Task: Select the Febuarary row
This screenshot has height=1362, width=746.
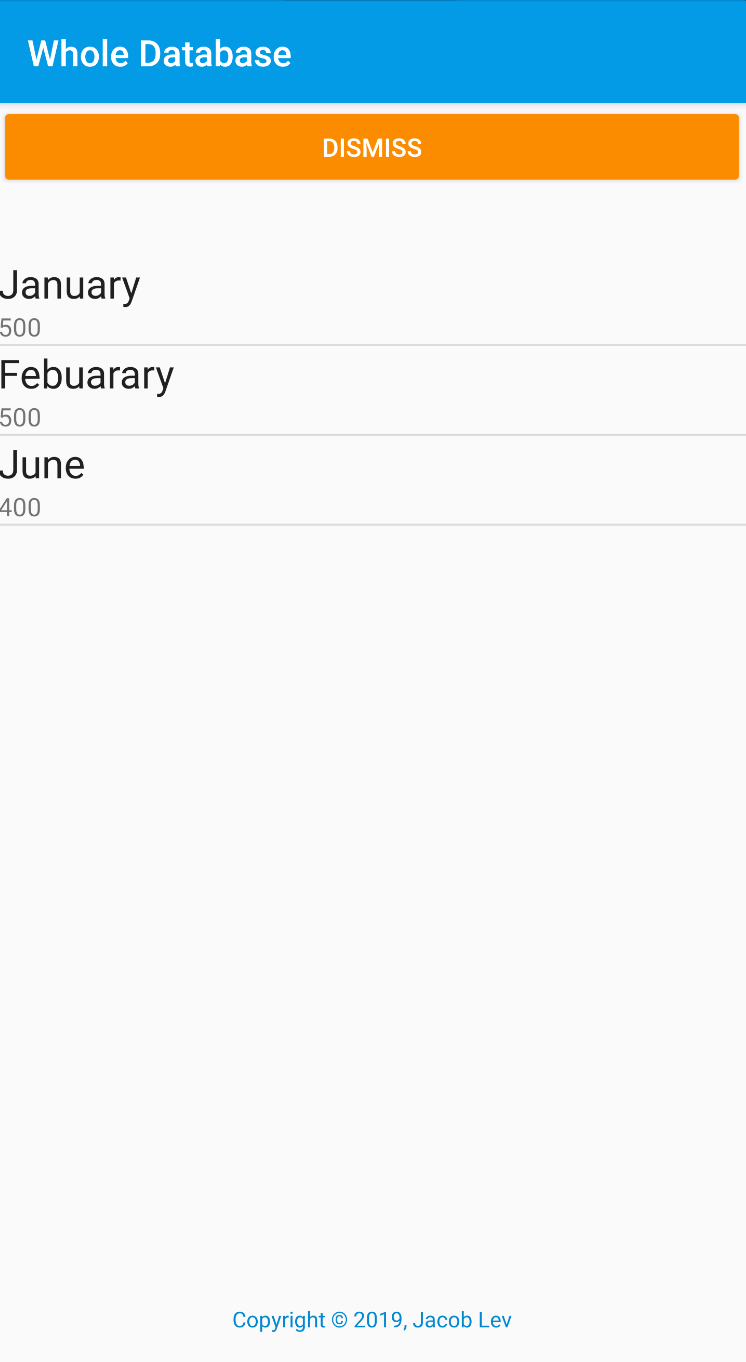Action: (373, 391)
